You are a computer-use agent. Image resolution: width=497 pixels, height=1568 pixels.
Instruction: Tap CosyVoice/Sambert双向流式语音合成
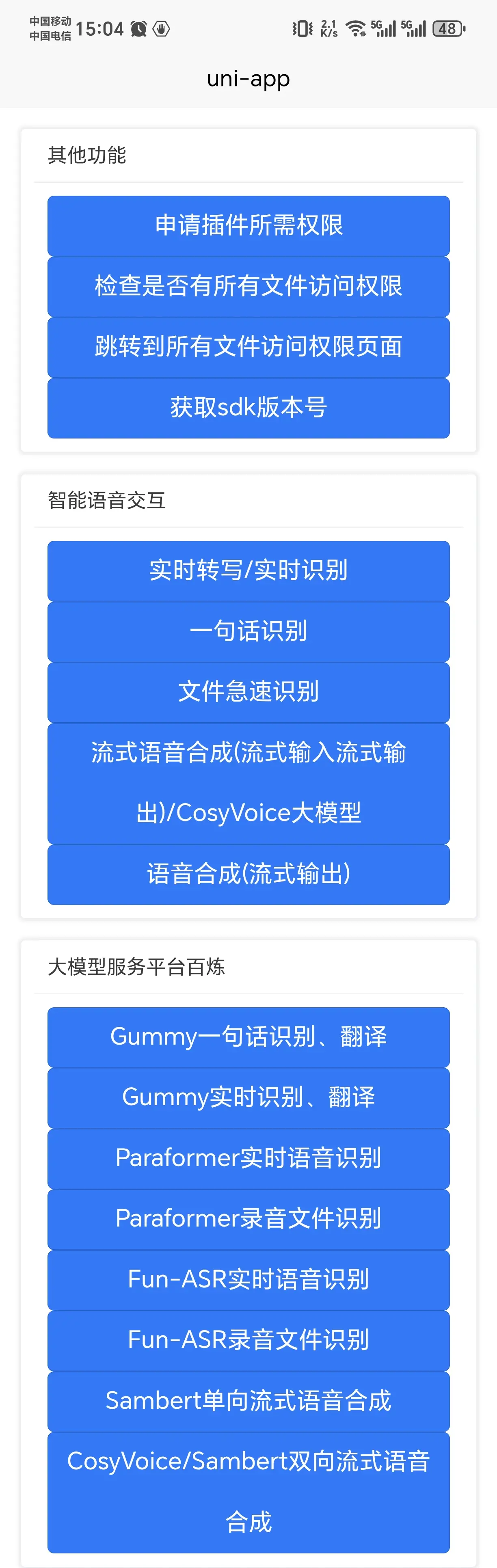[248, 1492]
